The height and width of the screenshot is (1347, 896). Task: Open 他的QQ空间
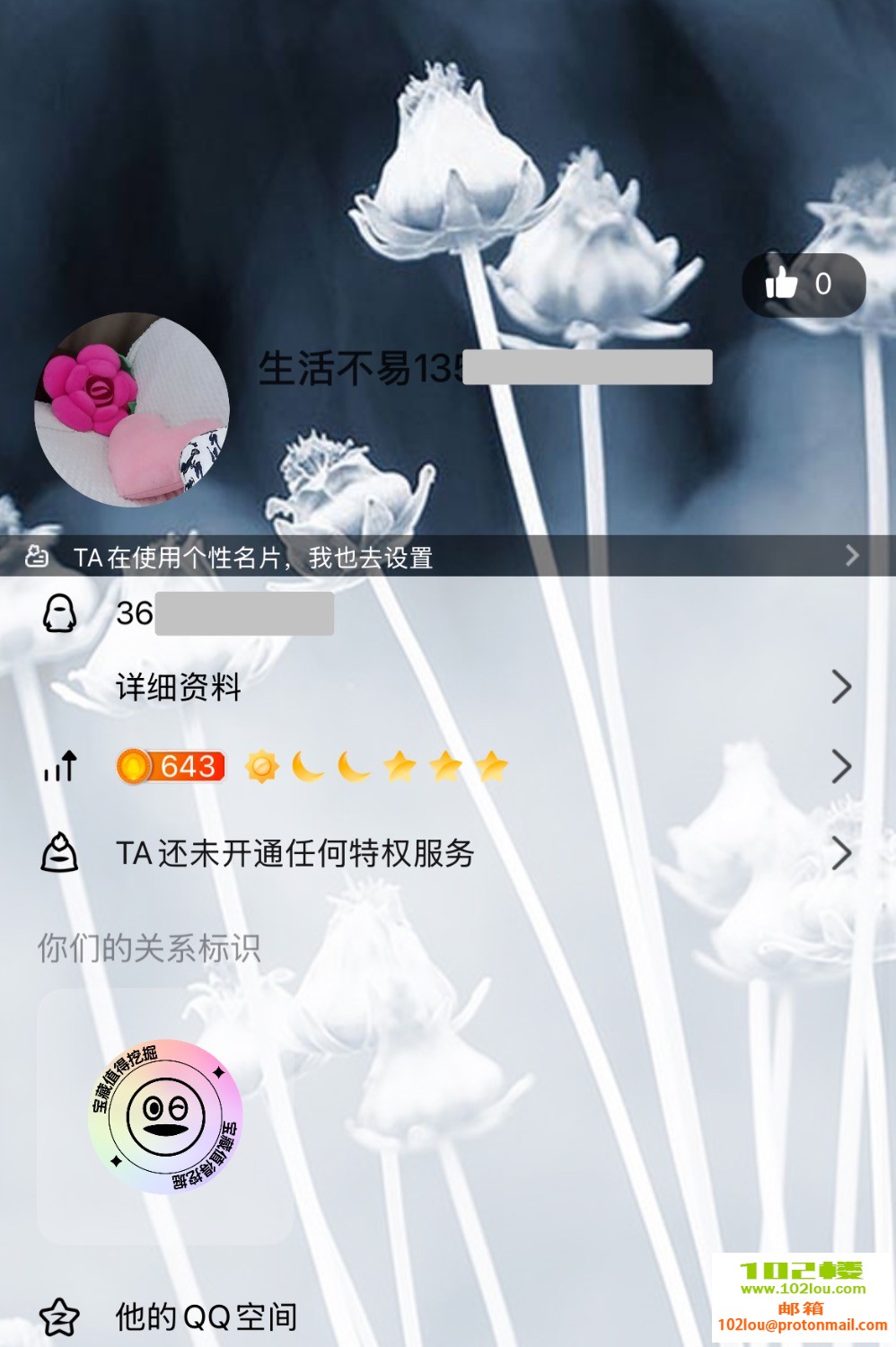pos(206,1316)
